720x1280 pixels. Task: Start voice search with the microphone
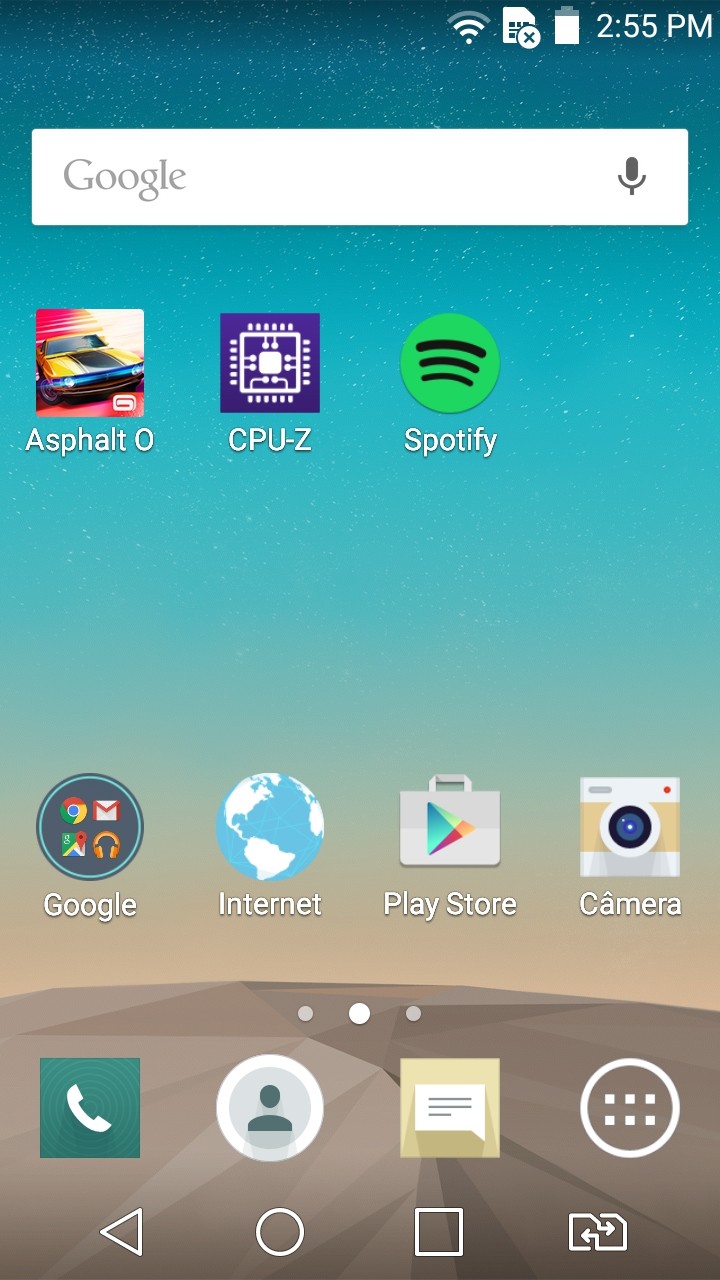[631, 177]
